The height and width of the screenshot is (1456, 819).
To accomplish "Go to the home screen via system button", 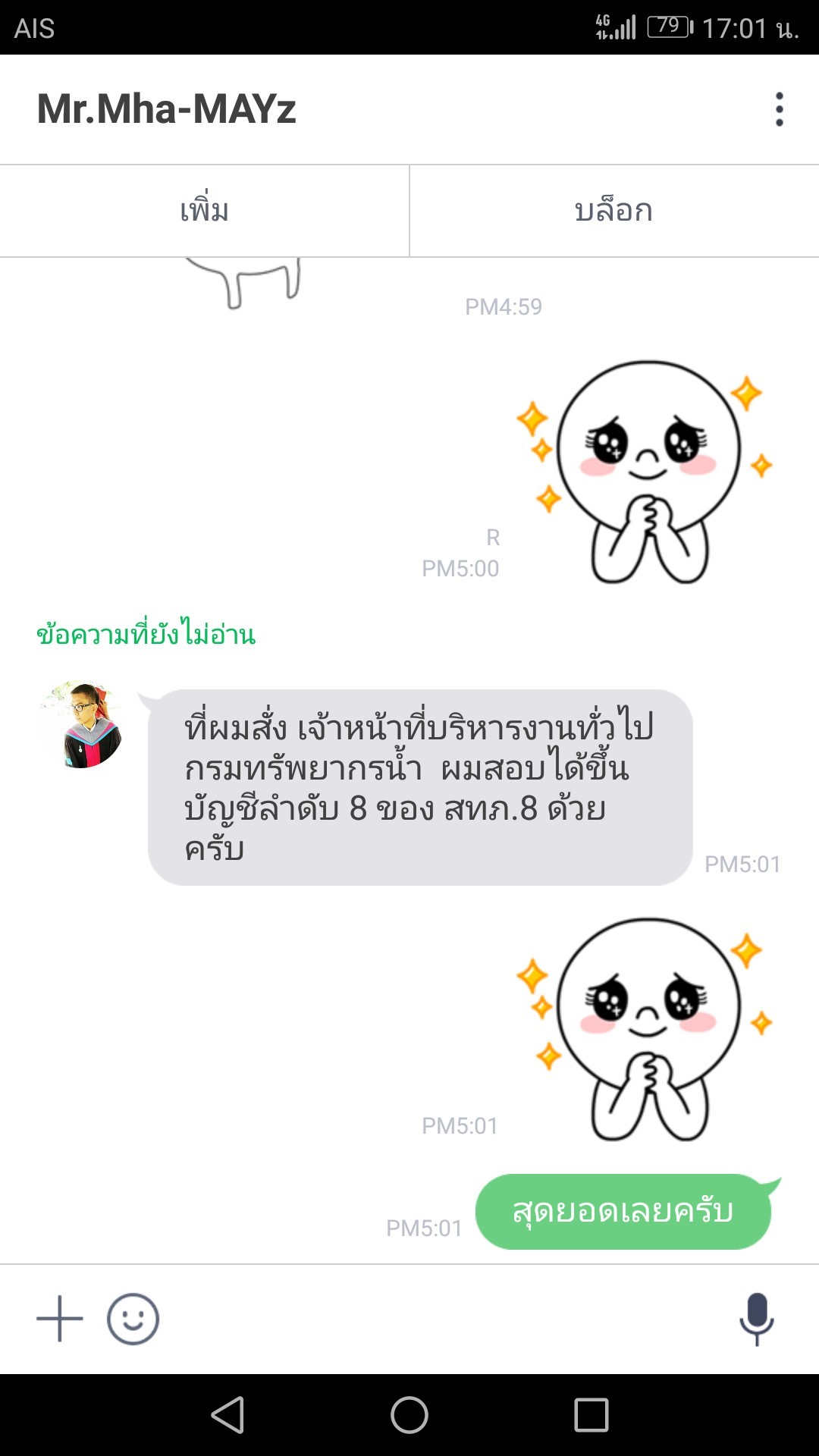I will tap(409, 1415).
